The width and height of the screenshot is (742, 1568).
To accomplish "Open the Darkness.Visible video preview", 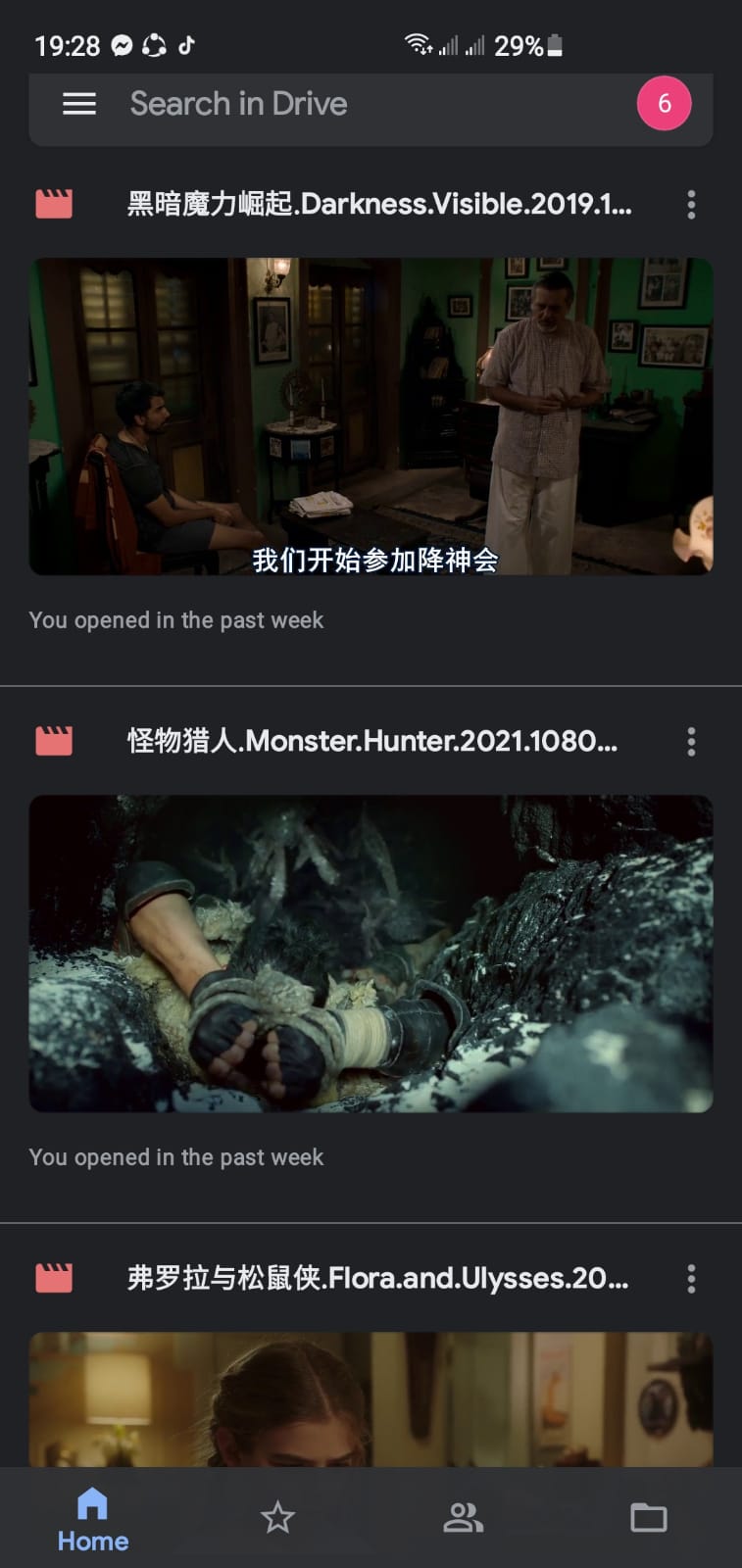I will point(371,416).
